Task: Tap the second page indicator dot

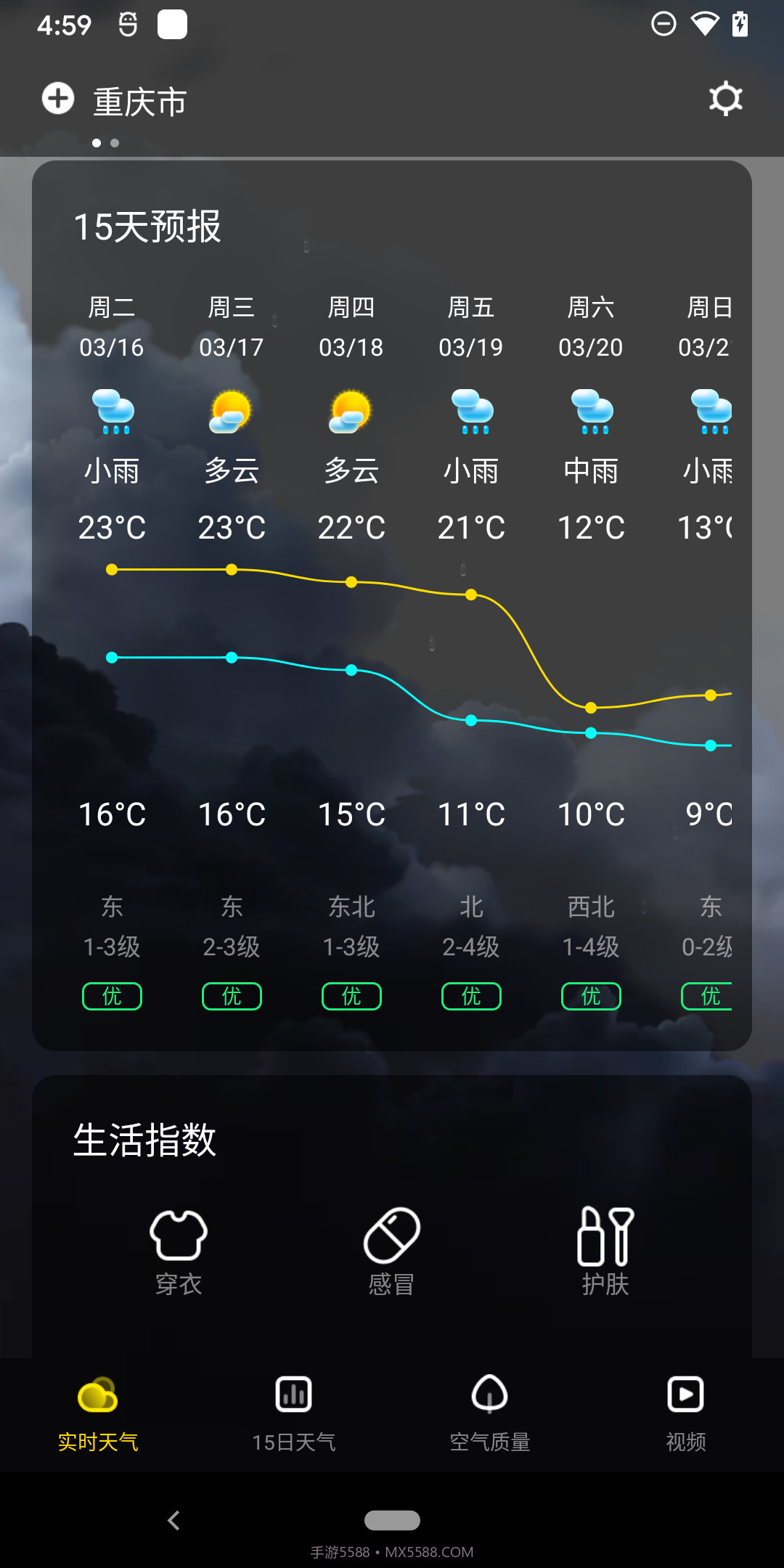Action: pyautogui.click(x=116, y=143)
